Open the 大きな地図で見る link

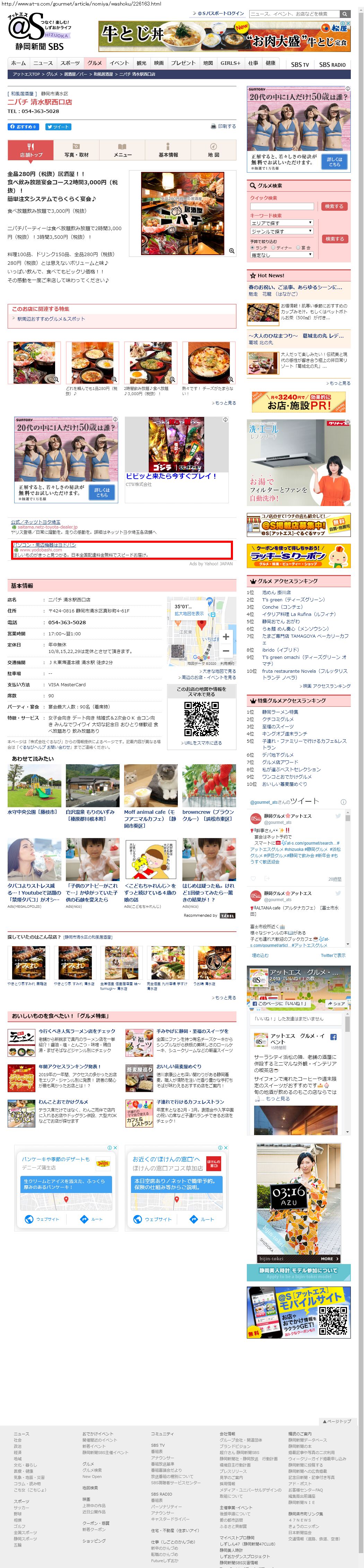pos(218,671)
